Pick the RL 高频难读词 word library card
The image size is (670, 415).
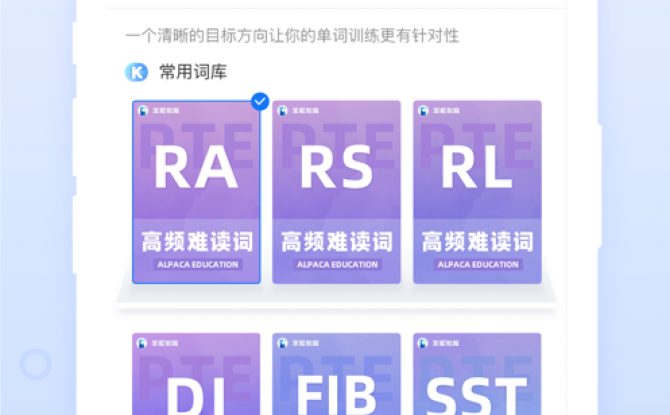pos(477,192)
